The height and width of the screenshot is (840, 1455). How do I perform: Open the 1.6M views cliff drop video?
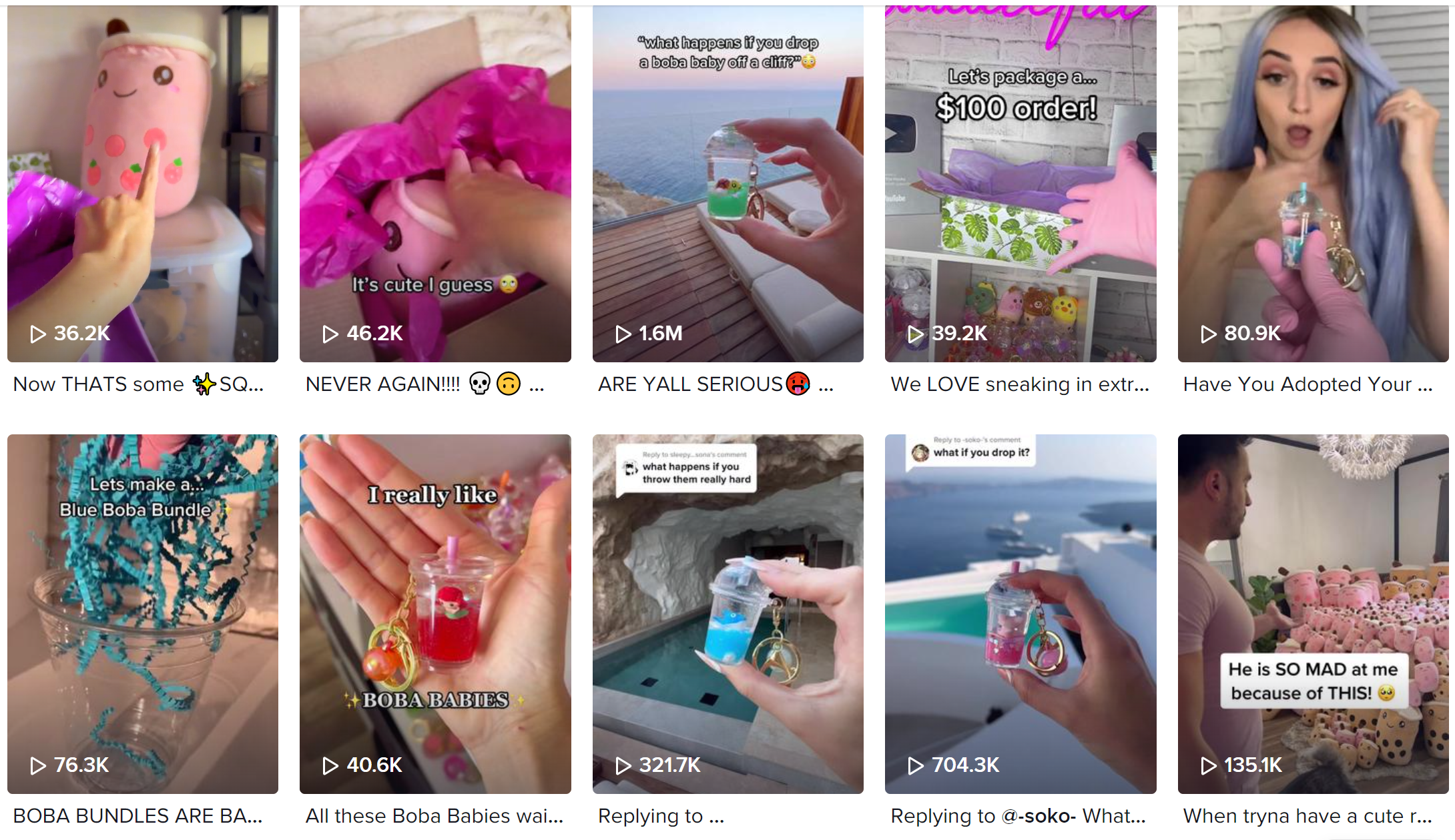point(727,183)
